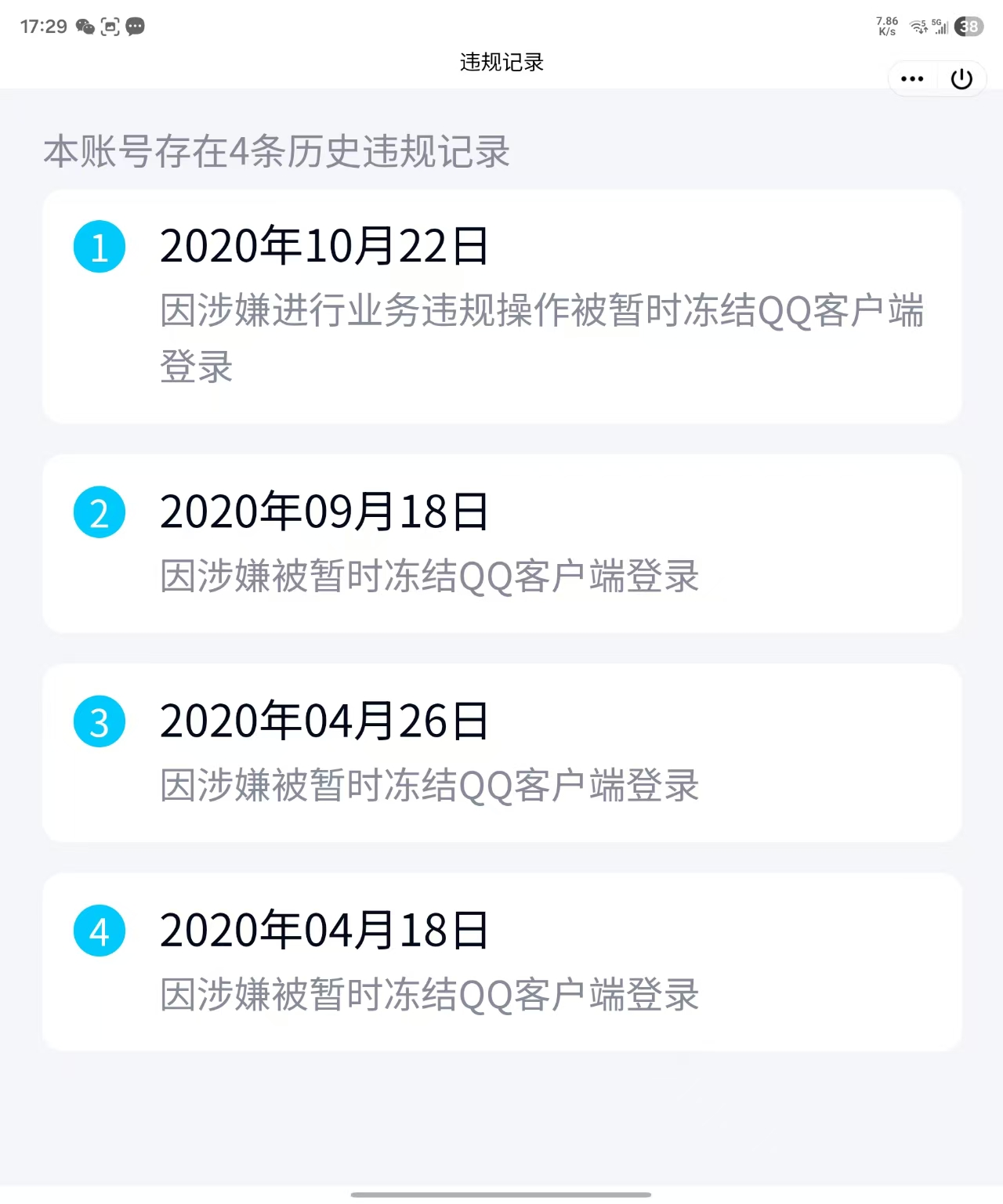Tap the network speed indicator 7.86 K/s
This screenshot has width=1003, height=1204.
tap(886, 25)
